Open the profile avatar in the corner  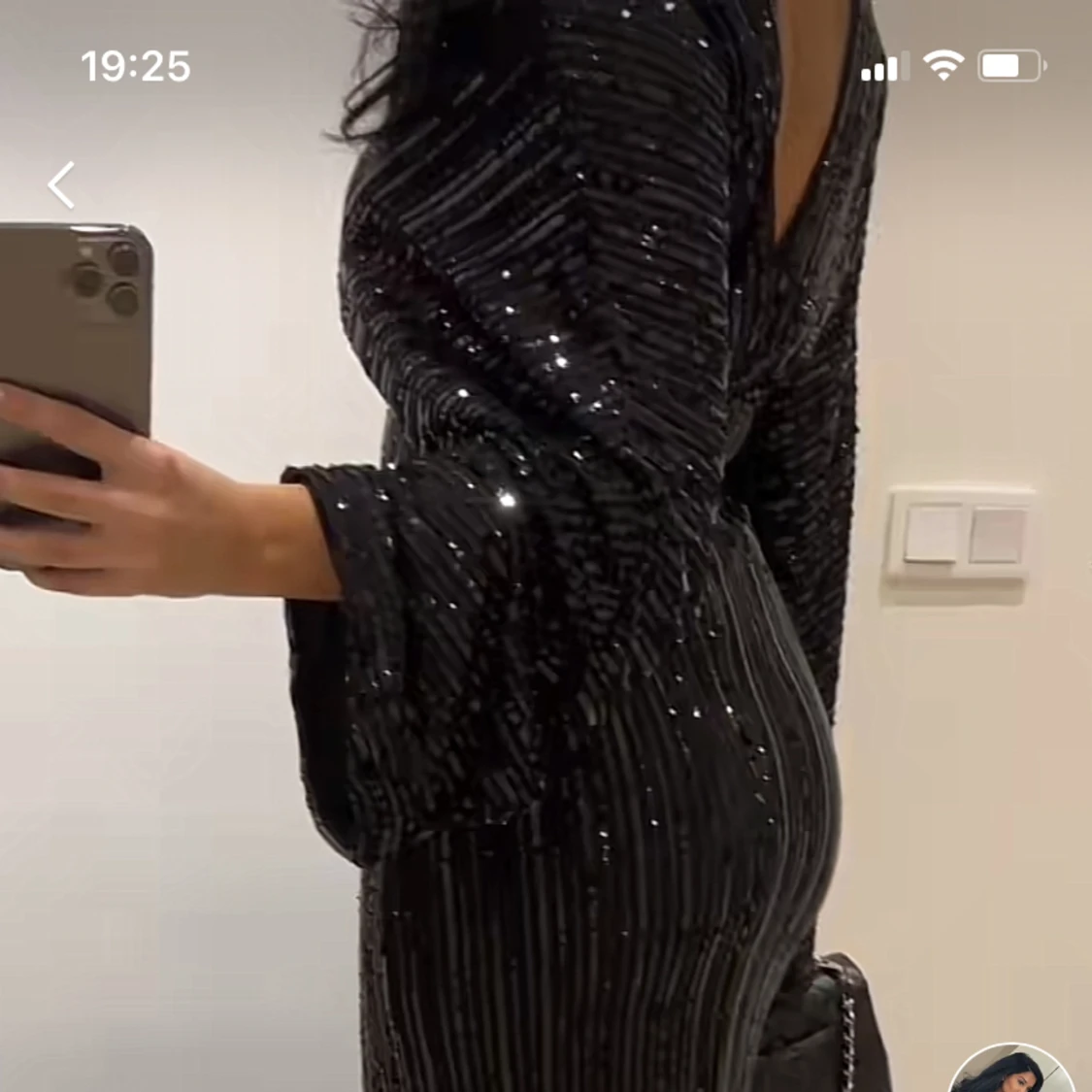click(x=1010, y=1073)
